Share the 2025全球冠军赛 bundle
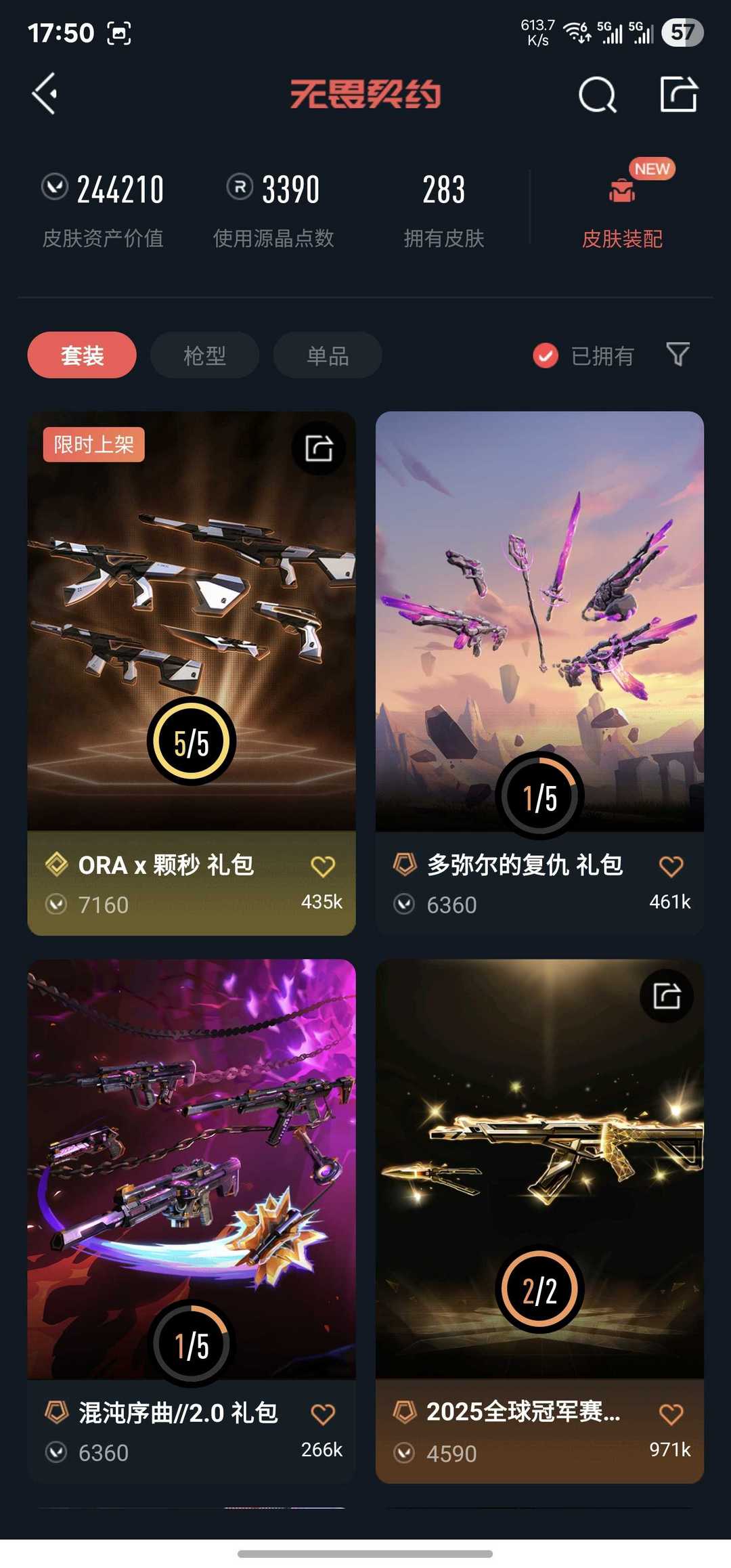This screenshot has height=1568, width=731. (x=667, y=996)
